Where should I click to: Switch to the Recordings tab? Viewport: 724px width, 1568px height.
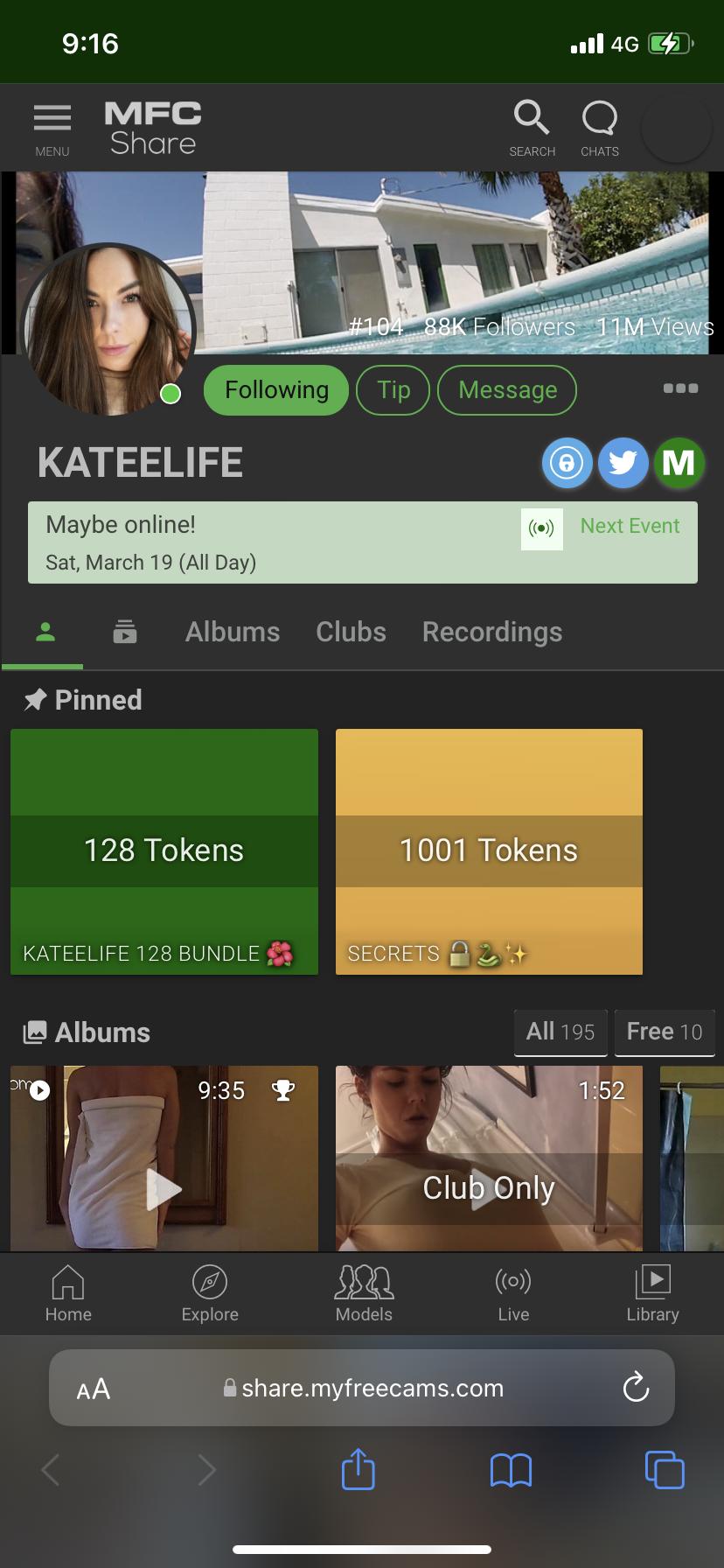(492, 633)
